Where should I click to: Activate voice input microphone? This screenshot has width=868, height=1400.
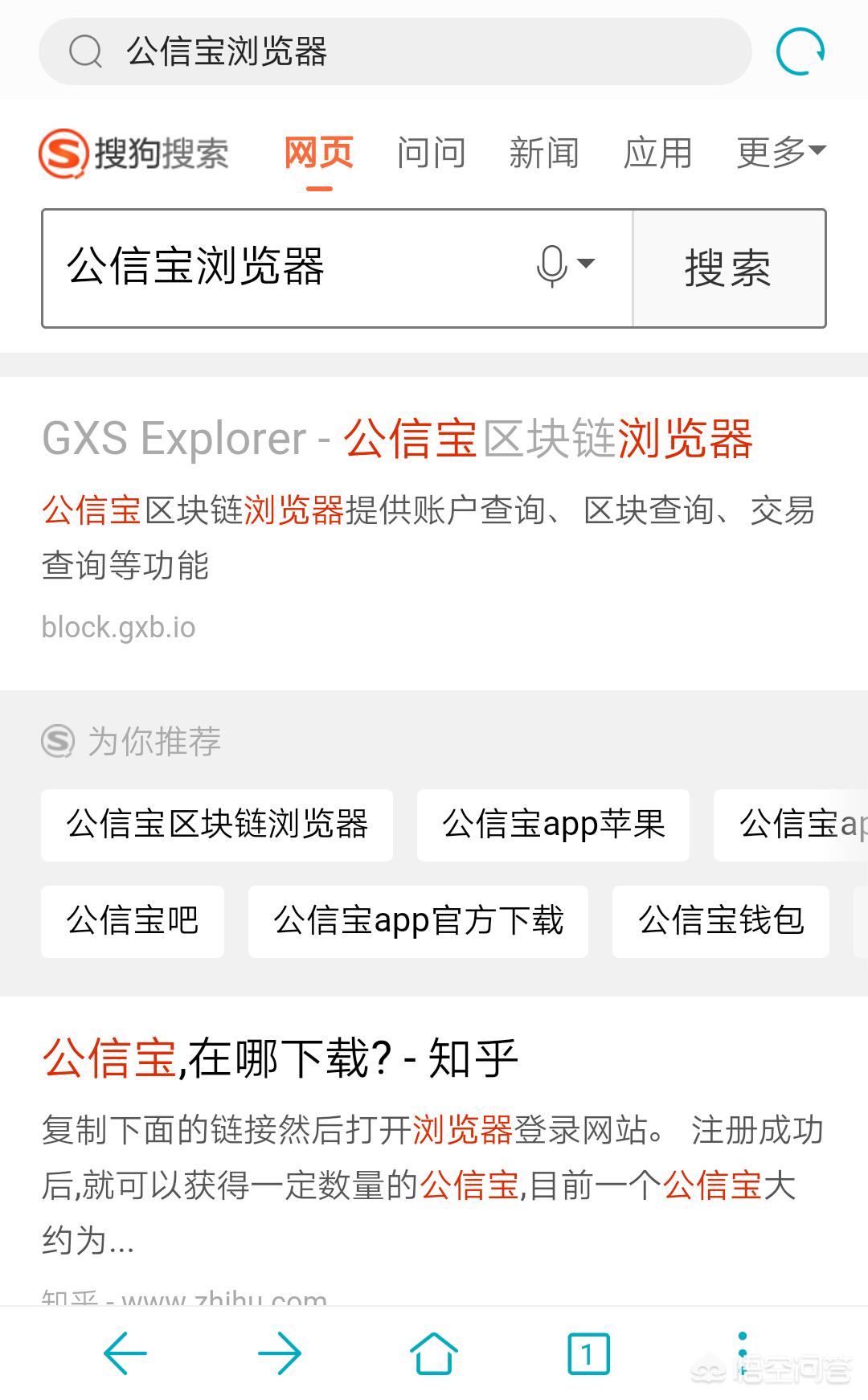(x=565, y=266)
